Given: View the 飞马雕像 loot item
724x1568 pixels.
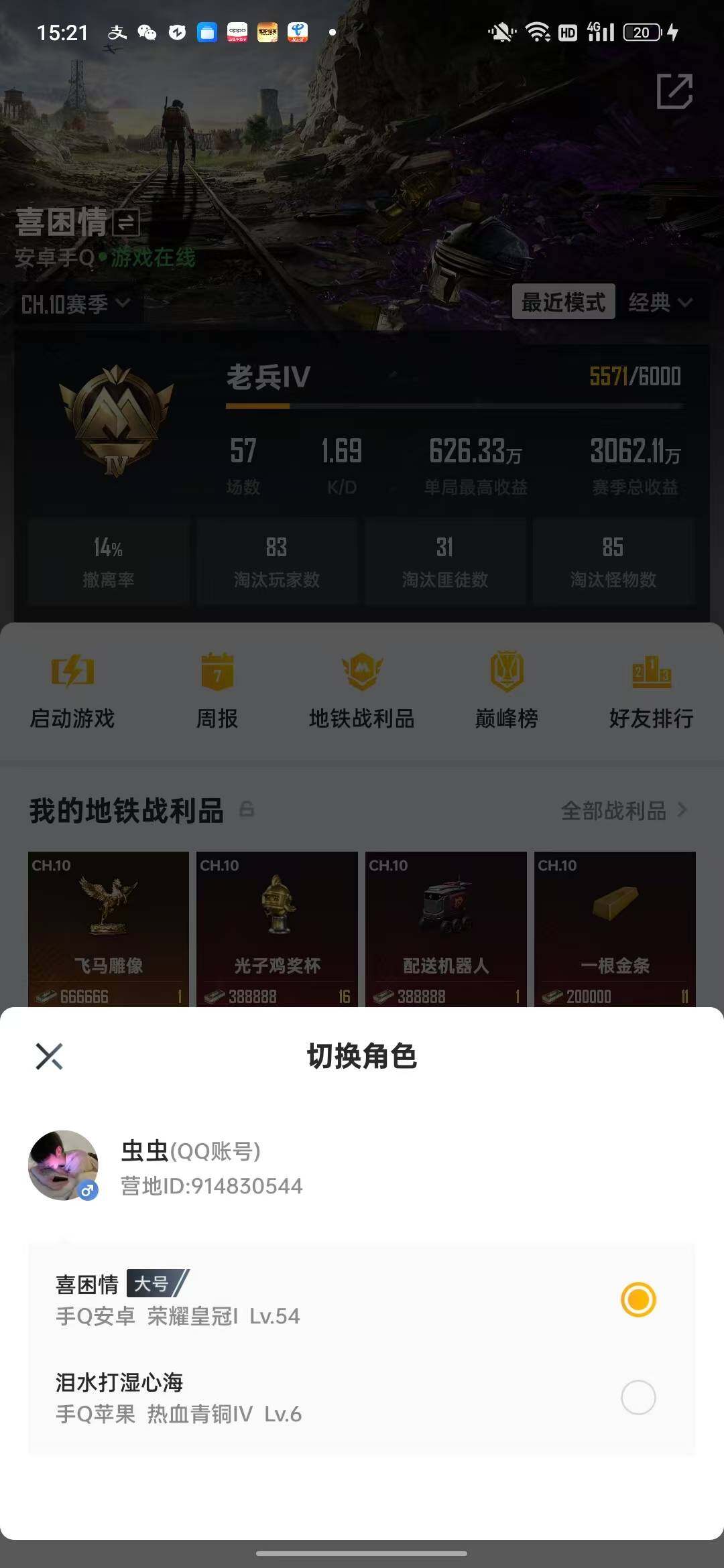Looking at the screenshot, I should [108, 925].
